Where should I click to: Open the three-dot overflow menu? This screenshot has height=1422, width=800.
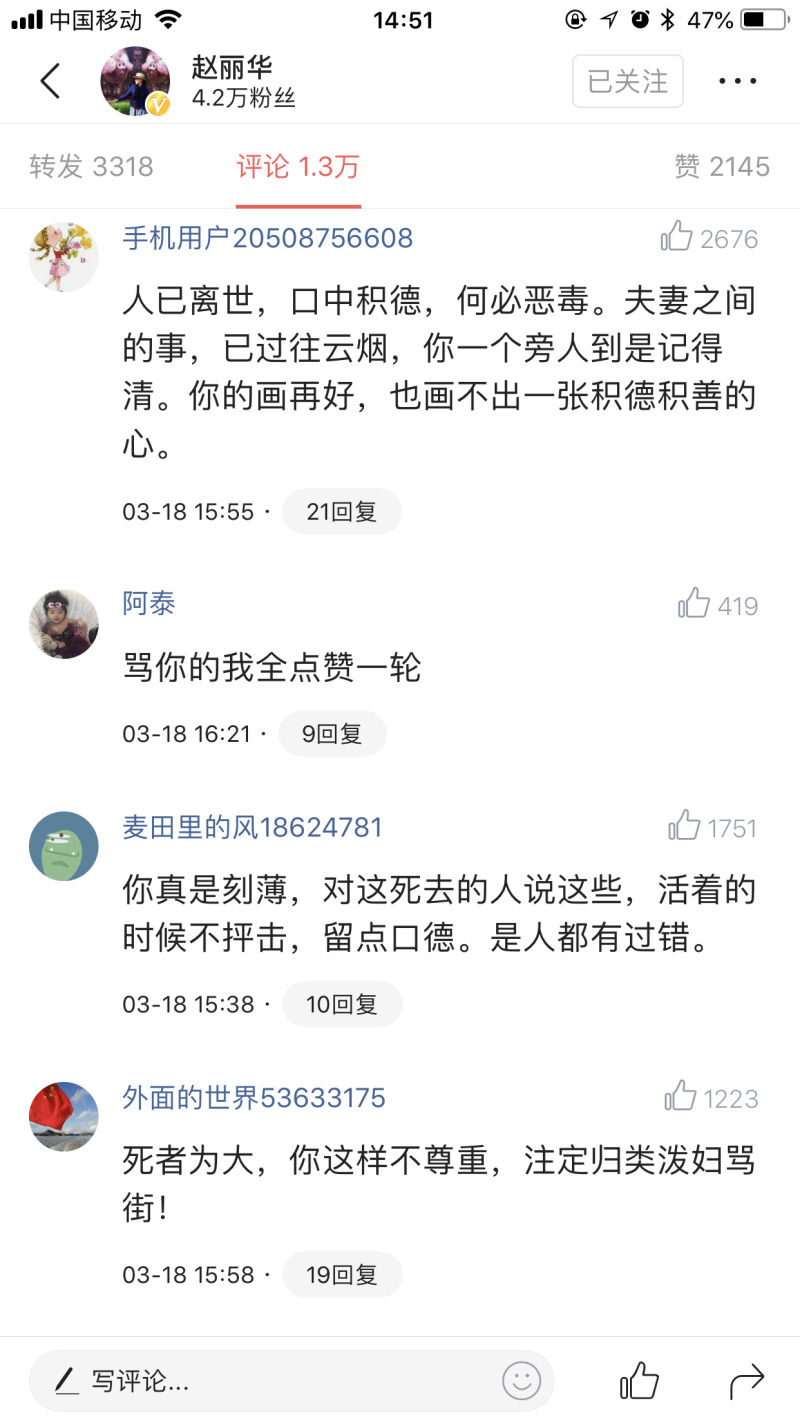(x=738, y=81)
